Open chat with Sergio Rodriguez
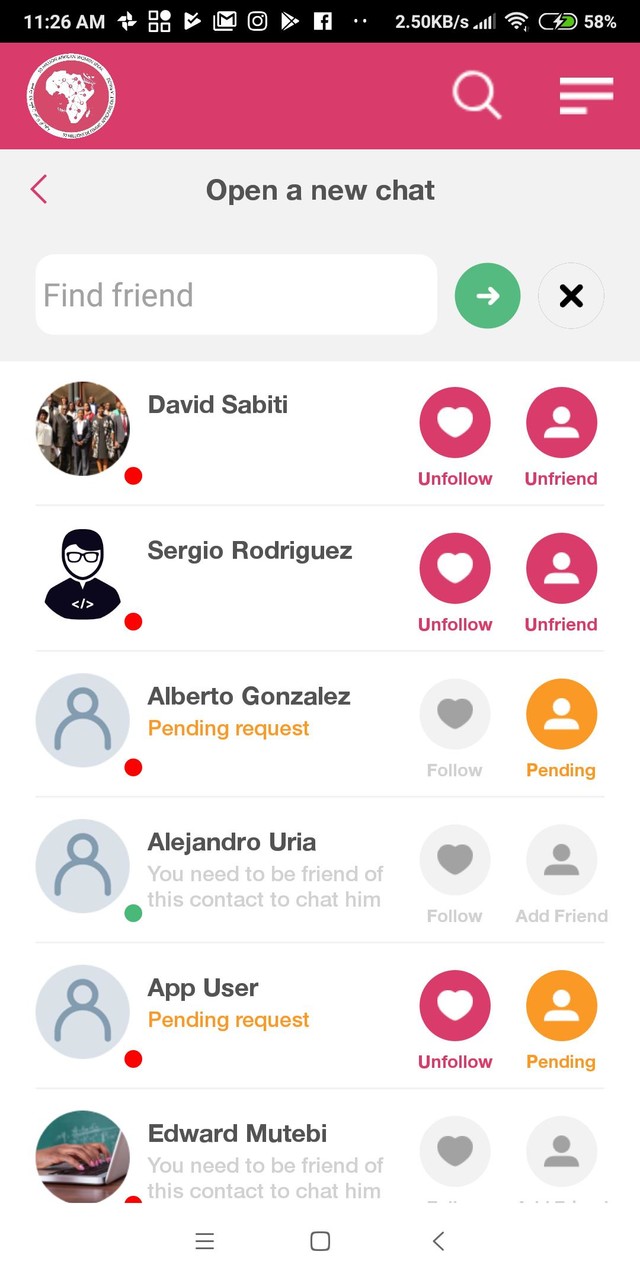The image size is (640, 1280). pos(250,551)
